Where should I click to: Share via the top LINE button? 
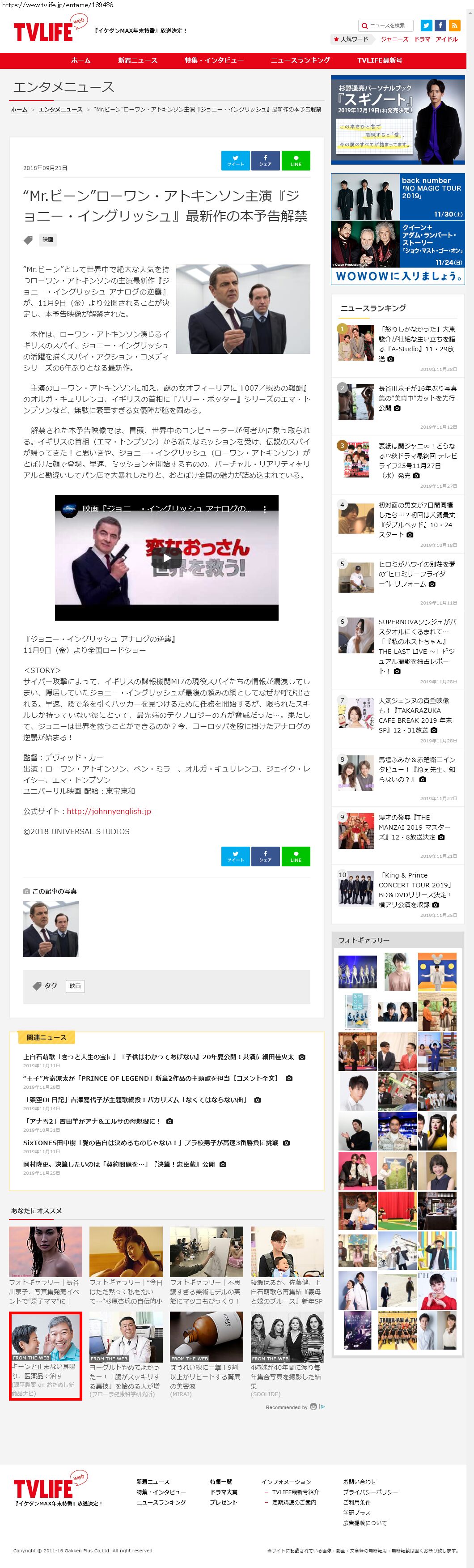(296, 161)
